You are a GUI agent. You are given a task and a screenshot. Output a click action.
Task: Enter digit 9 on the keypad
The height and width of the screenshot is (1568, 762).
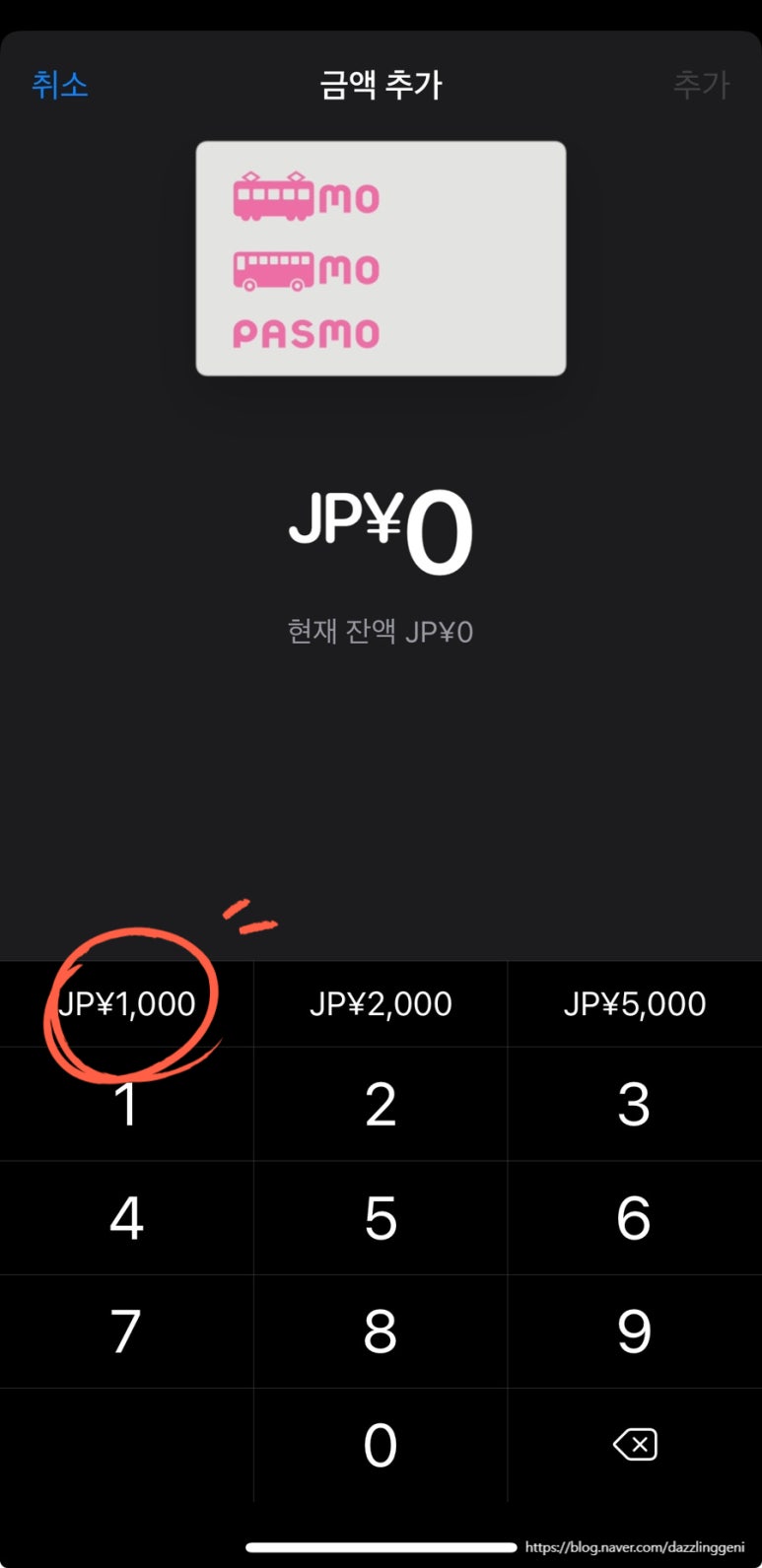click(635, 1331)
